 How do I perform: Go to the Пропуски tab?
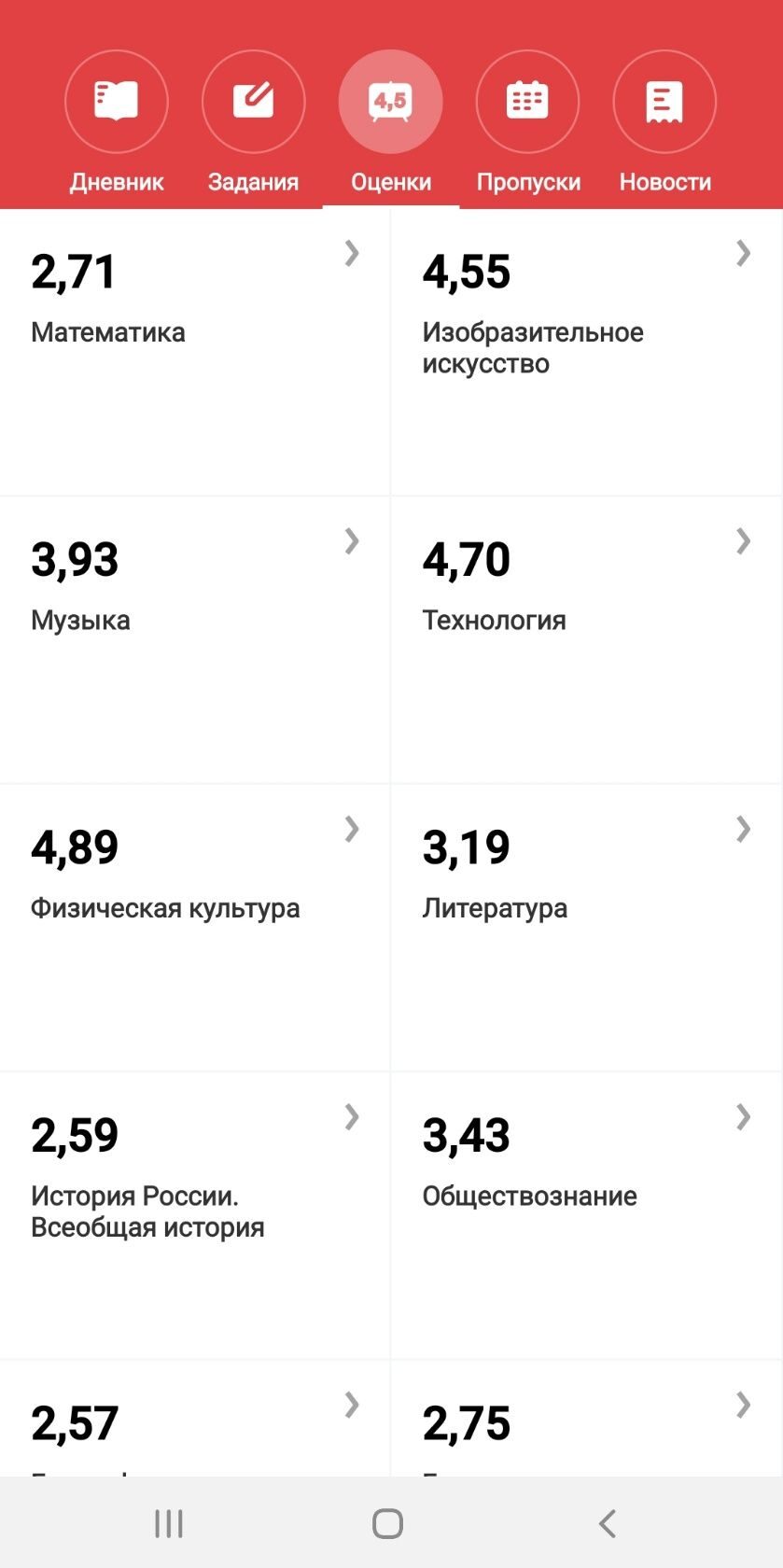[x=527, y=123]
